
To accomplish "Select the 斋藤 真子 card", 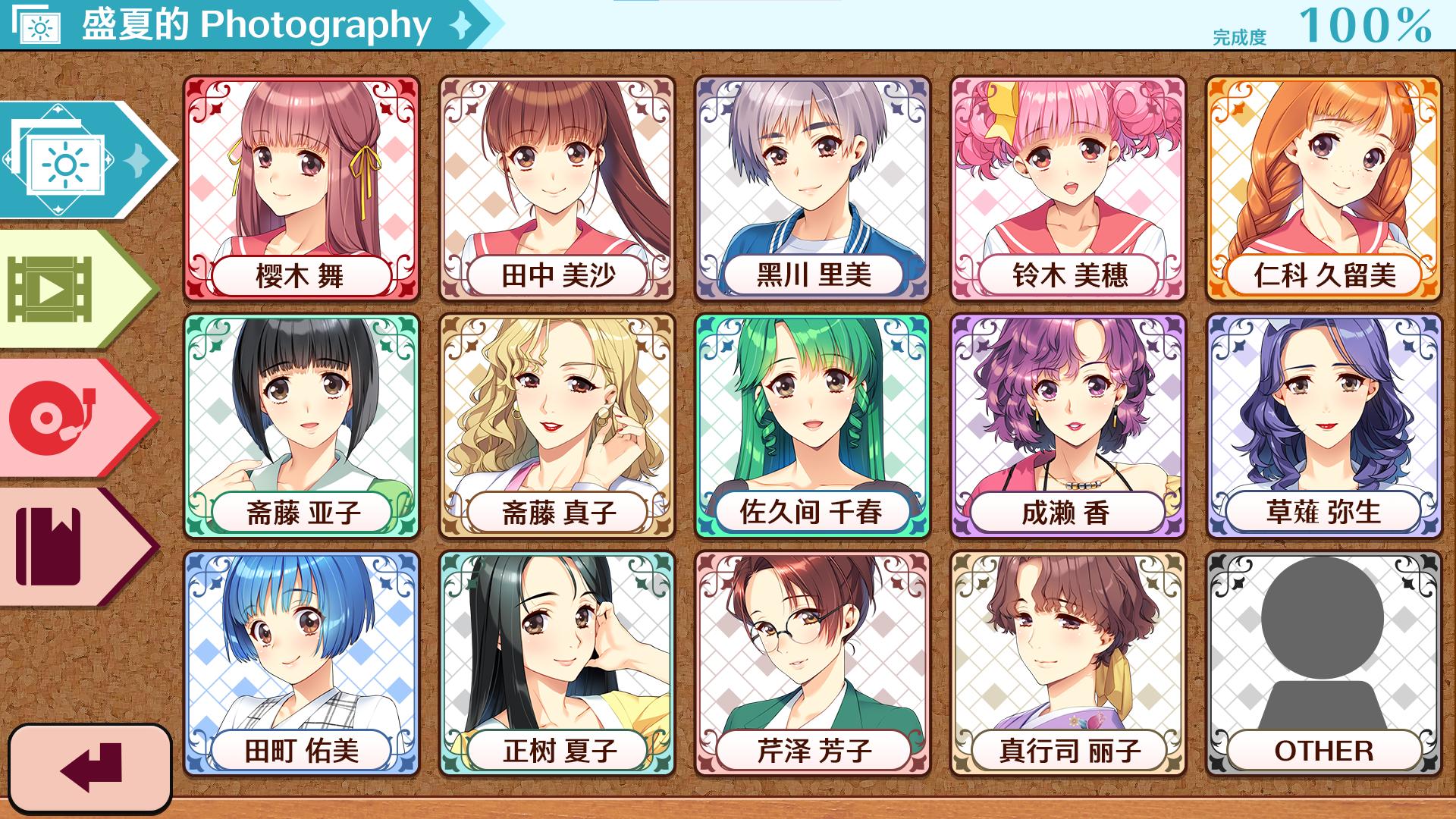I will click(557, 425).
